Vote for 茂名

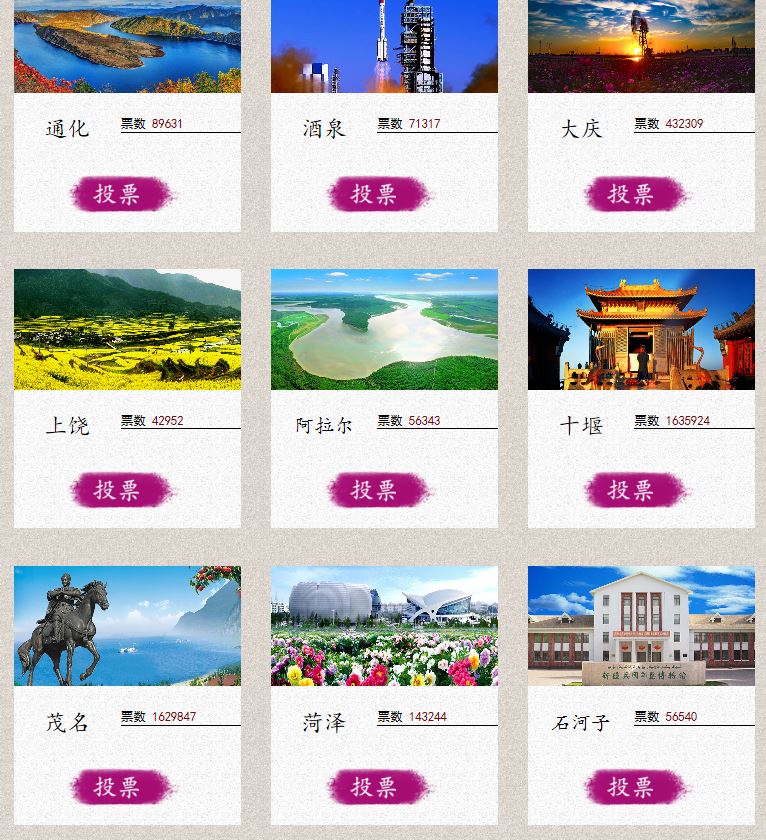120,787
